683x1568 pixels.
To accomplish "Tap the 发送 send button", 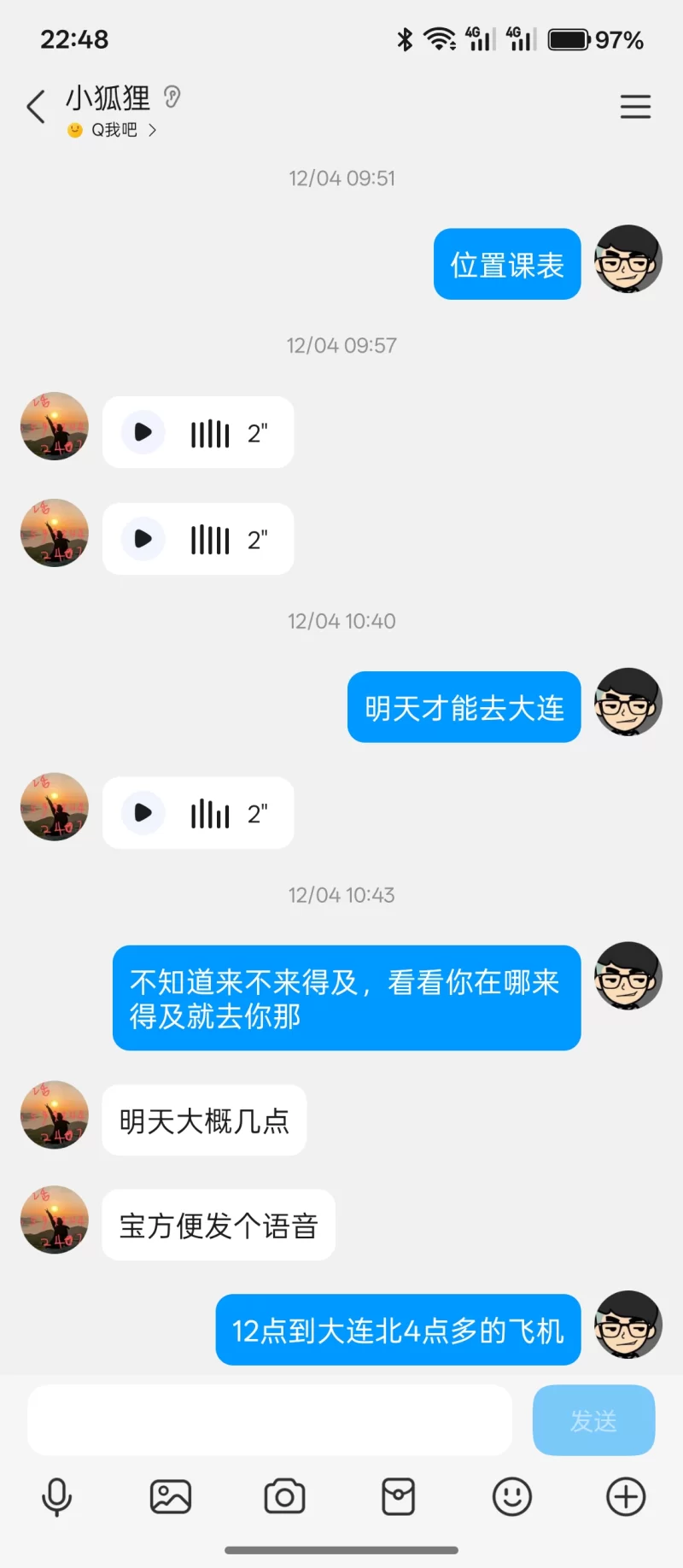I will click(x=593, y=1420).
